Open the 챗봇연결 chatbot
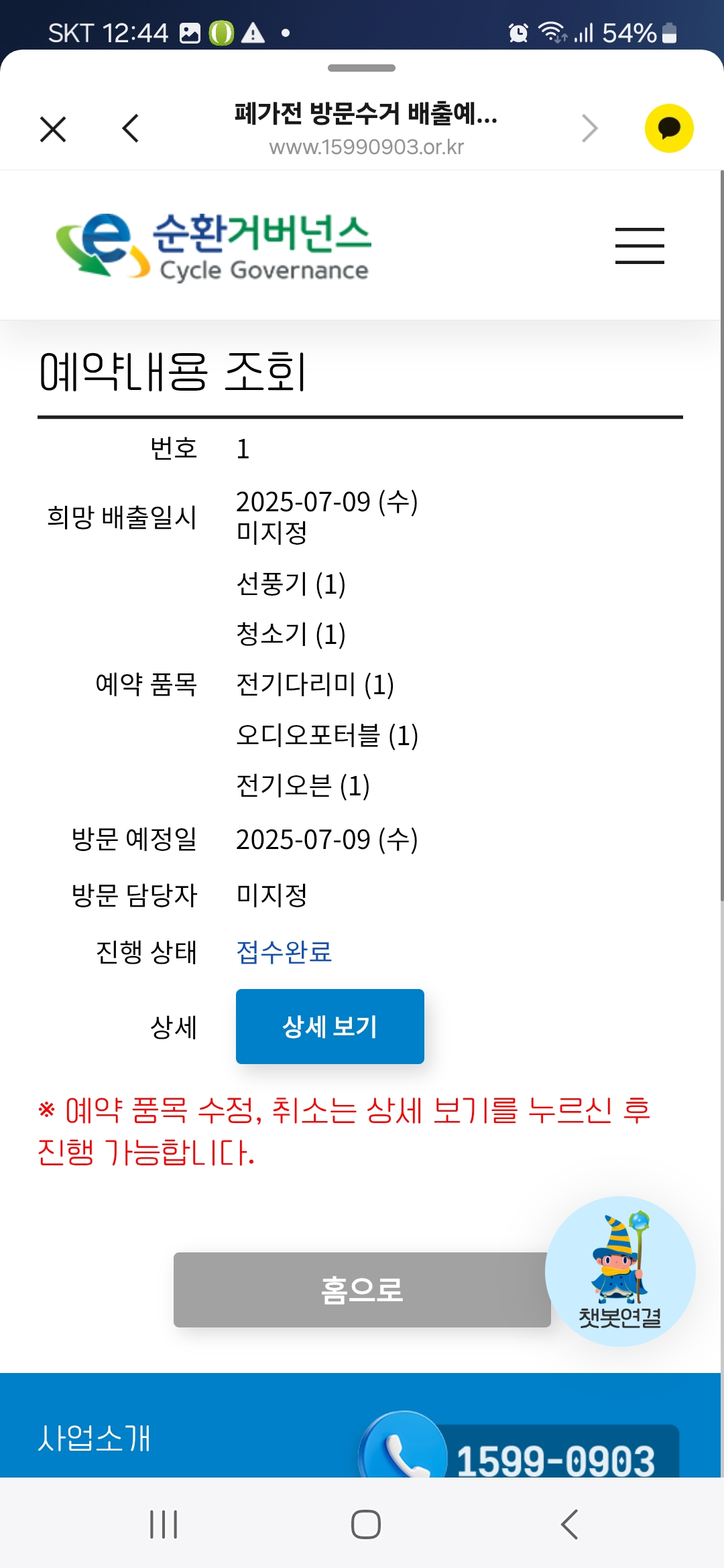The image size is (724, 1568). [620, 1271]
